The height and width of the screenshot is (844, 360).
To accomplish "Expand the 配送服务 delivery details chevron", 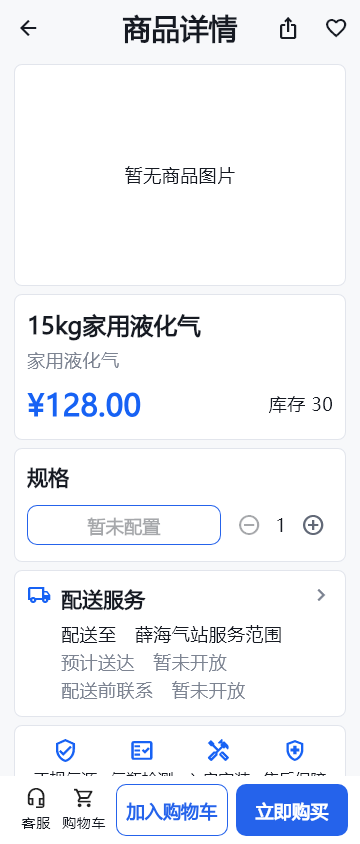I will coord(321,595).
